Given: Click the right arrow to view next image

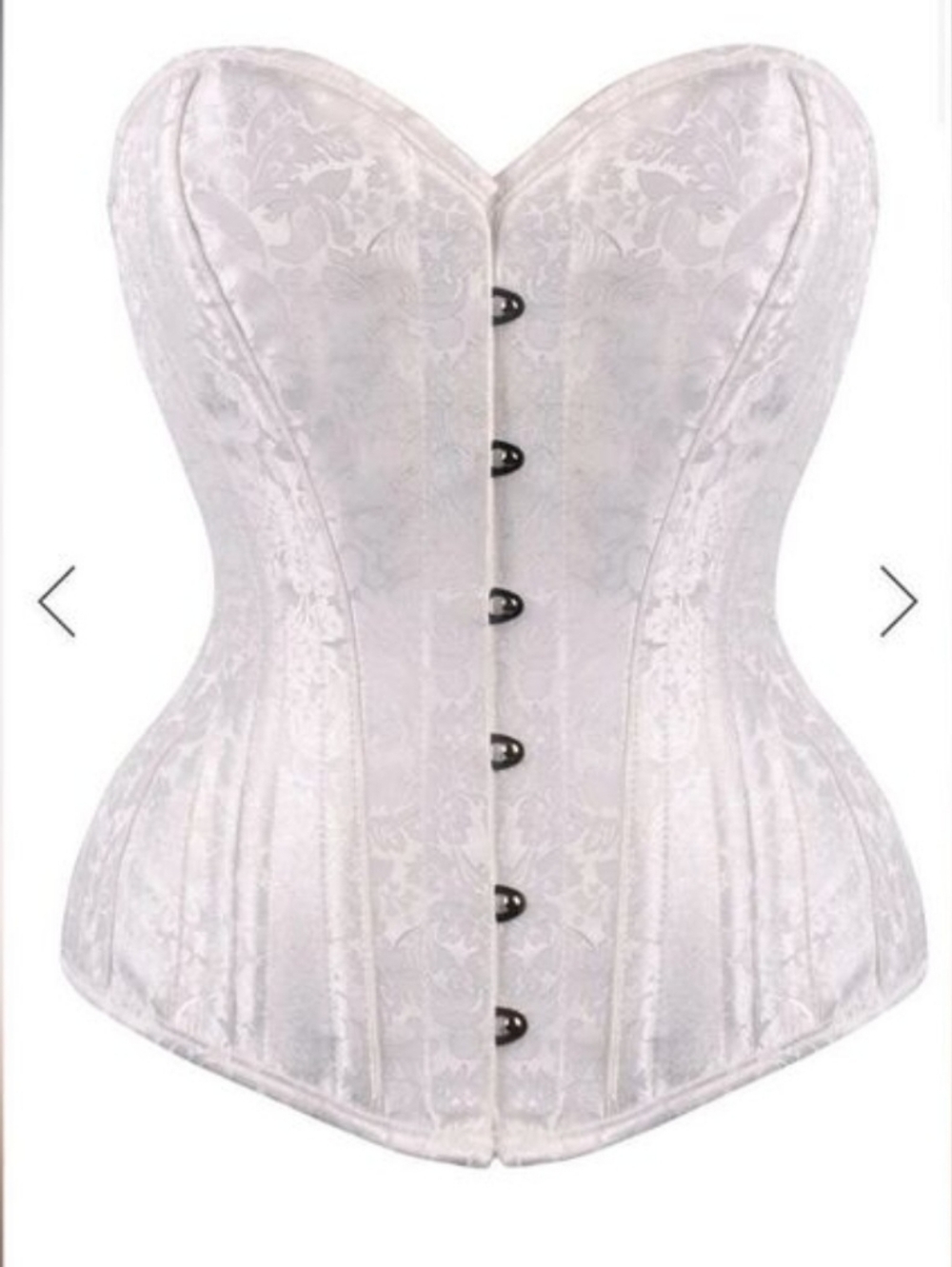Looking at the screenshot, I should pos(899,602).
